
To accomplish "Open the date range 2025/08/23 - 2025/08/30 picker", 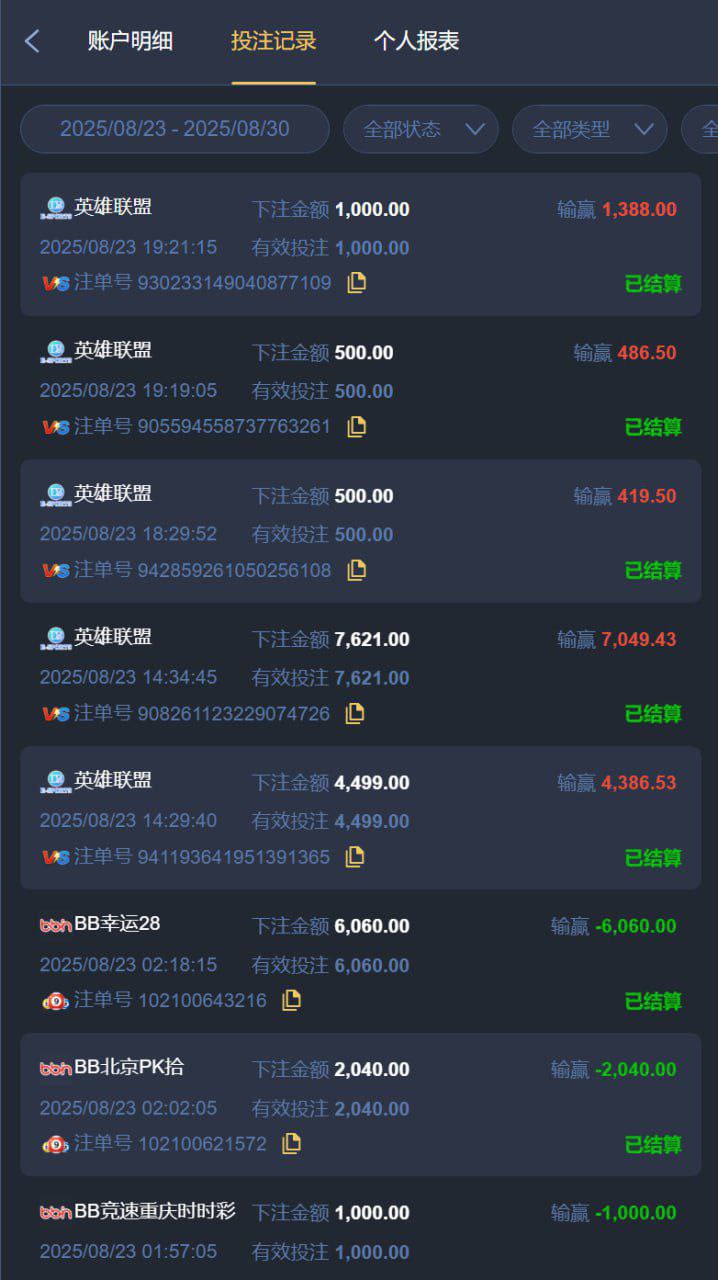I will click(x=175, y=129).
